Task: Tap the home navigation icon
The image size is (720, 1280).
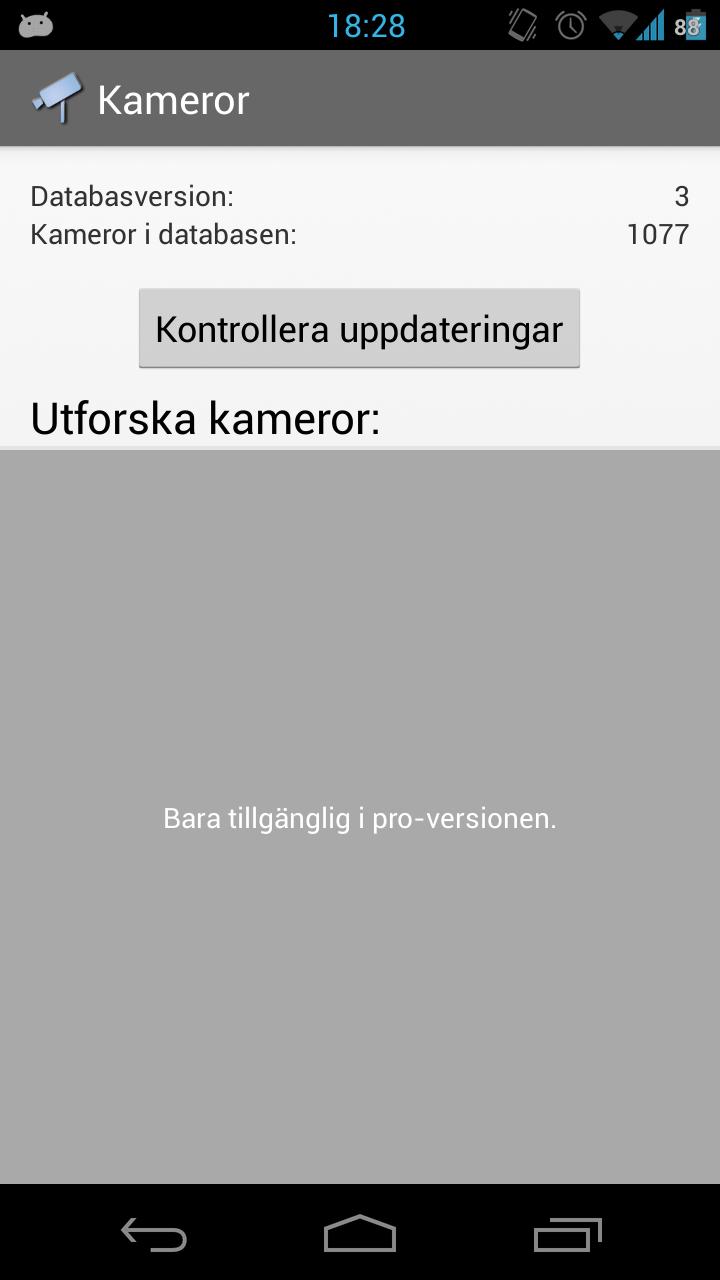Action: tap(359, 1234)
